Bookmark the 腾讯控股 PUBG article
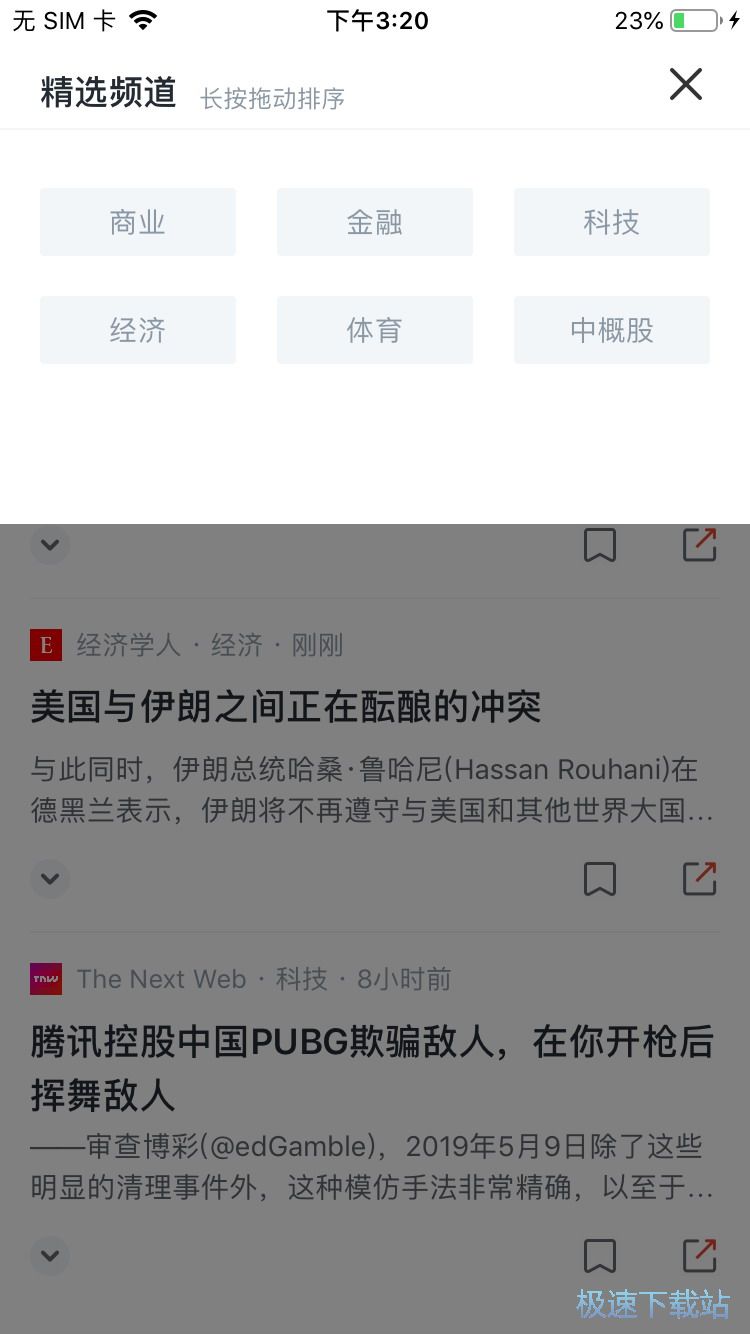The image size is (750, 1334). (x=600, y=1256)
